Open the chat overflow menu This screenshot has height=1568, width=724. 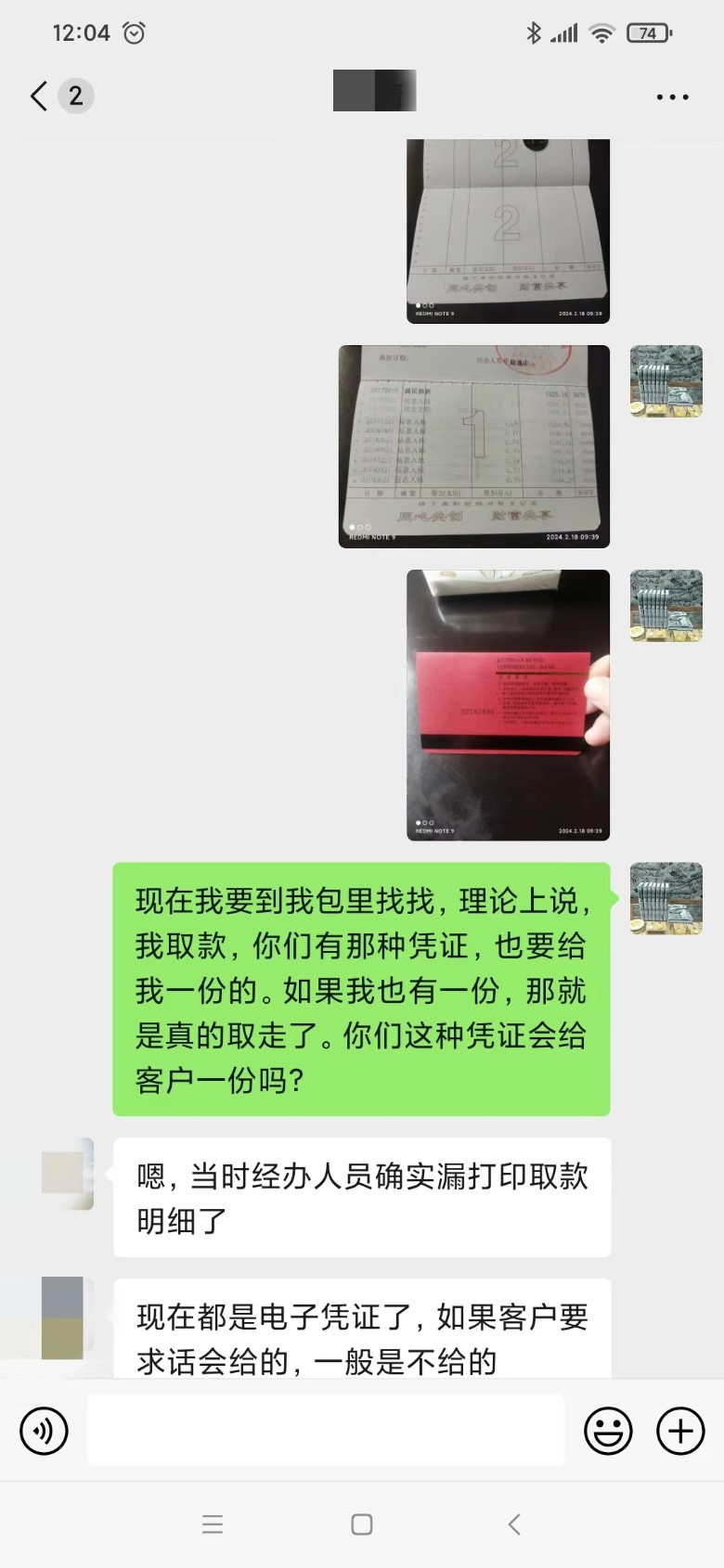tap(672, 96)
